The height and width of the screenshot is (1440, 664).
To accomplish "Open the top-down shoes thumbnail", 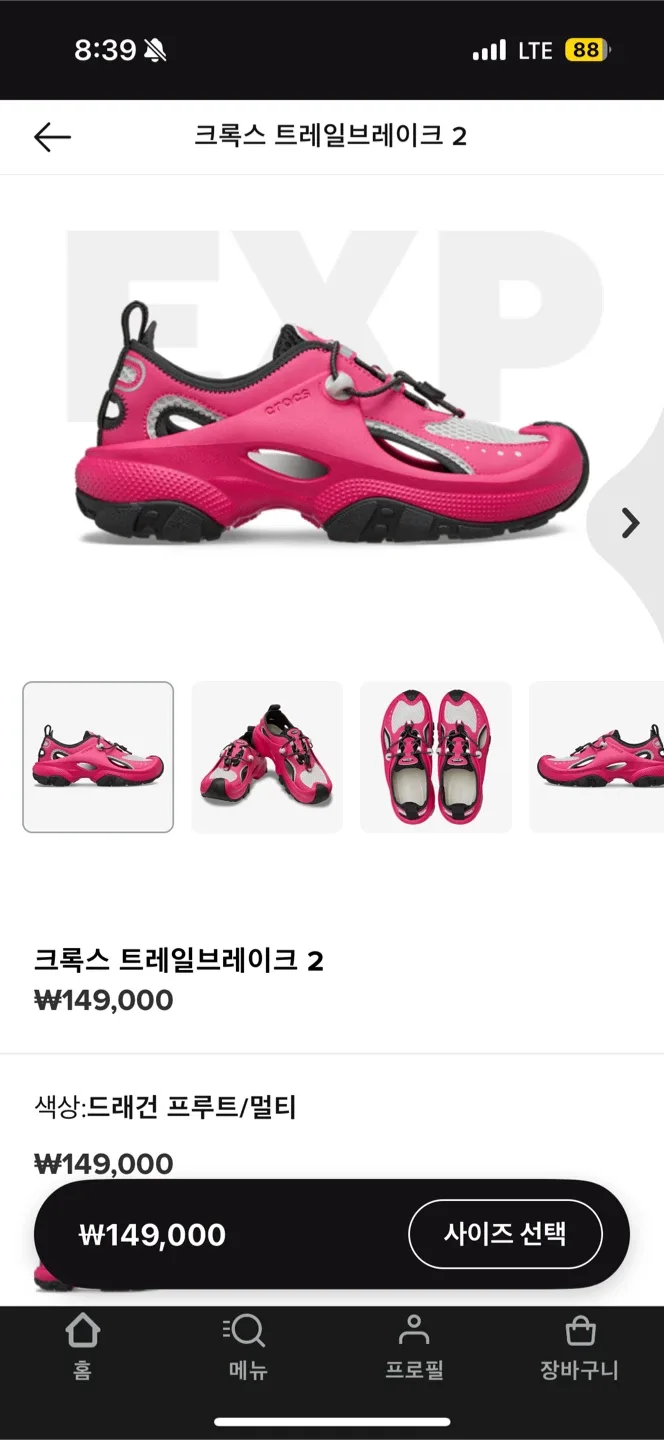I will click(436, 757).
